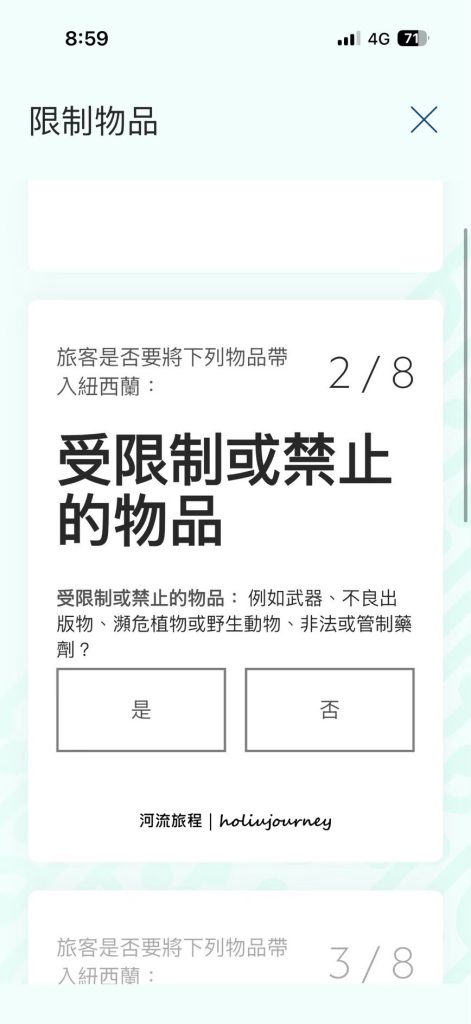471x1024 pixels.
Task: Answer 是 for restricted or prohibited items
Action: pos(141,710)
